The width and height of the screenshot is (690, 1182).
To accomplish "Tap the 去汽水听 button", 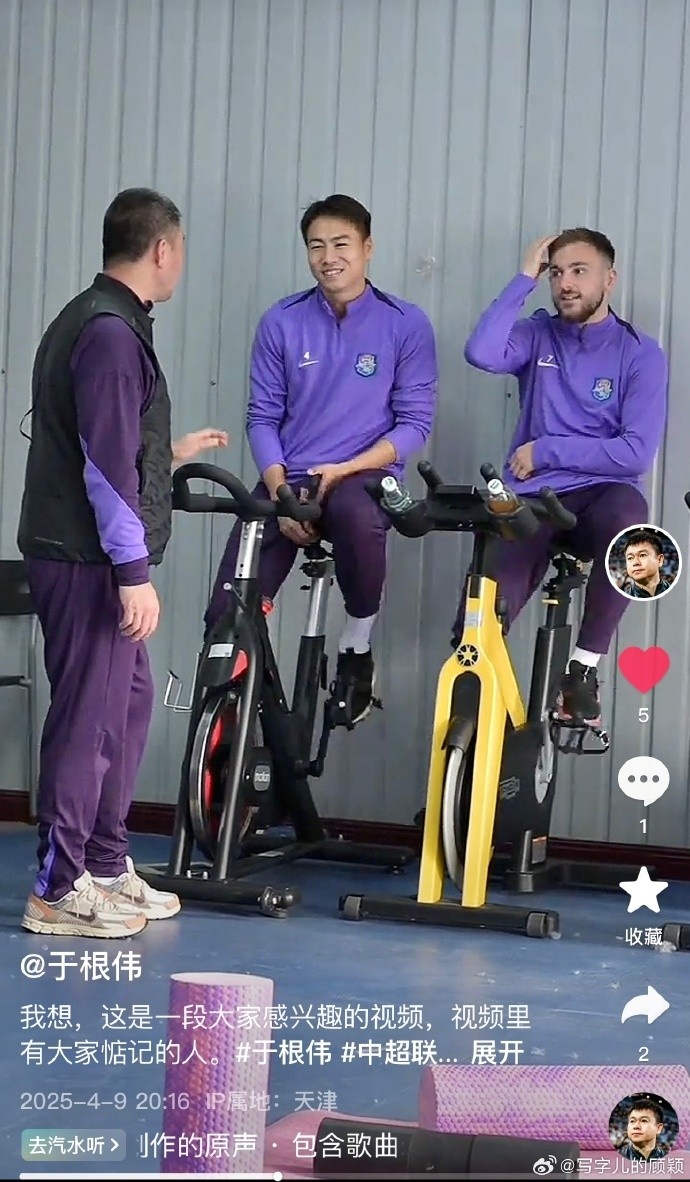I will [x=73, y=1145].
